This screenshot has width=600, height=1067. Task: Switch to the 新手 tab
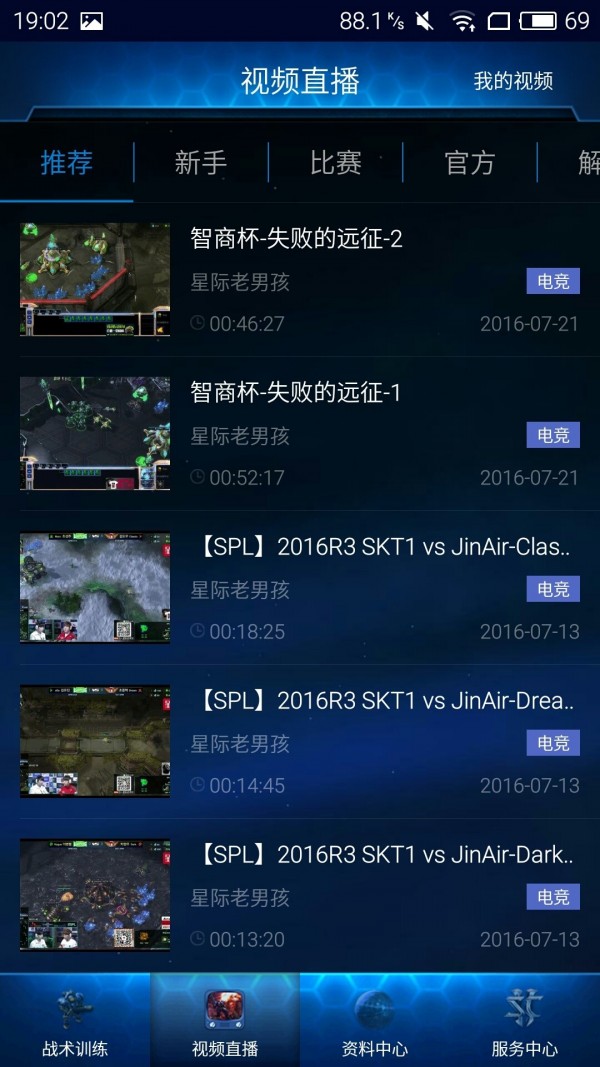coord(201,162)
